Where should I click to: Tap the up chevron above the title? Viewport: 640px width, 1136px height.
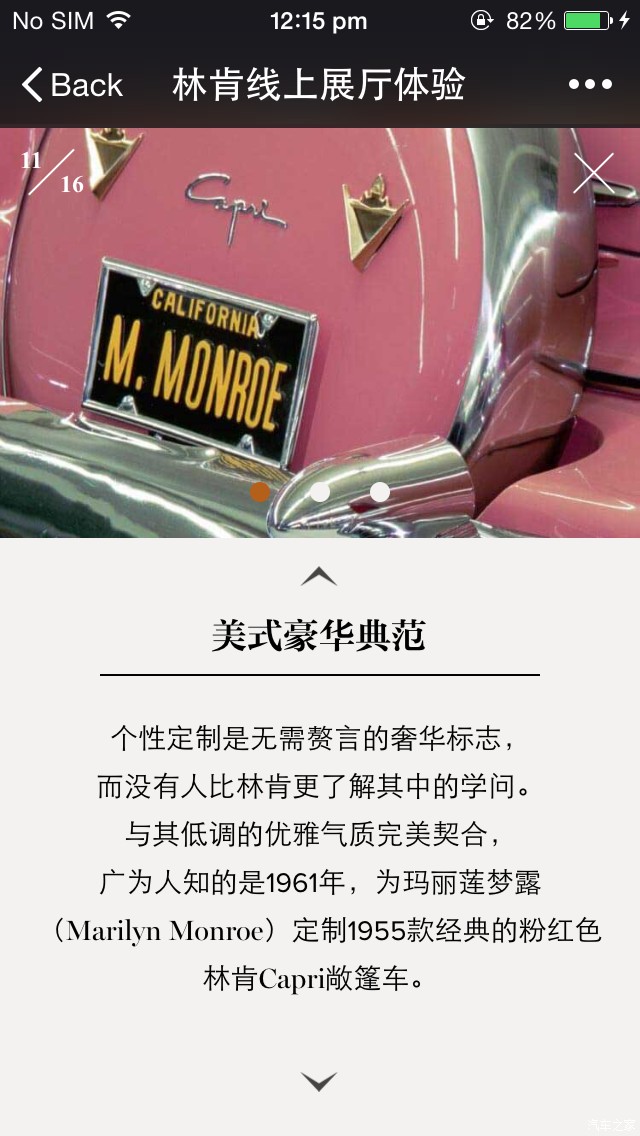(x=319, y=576)
